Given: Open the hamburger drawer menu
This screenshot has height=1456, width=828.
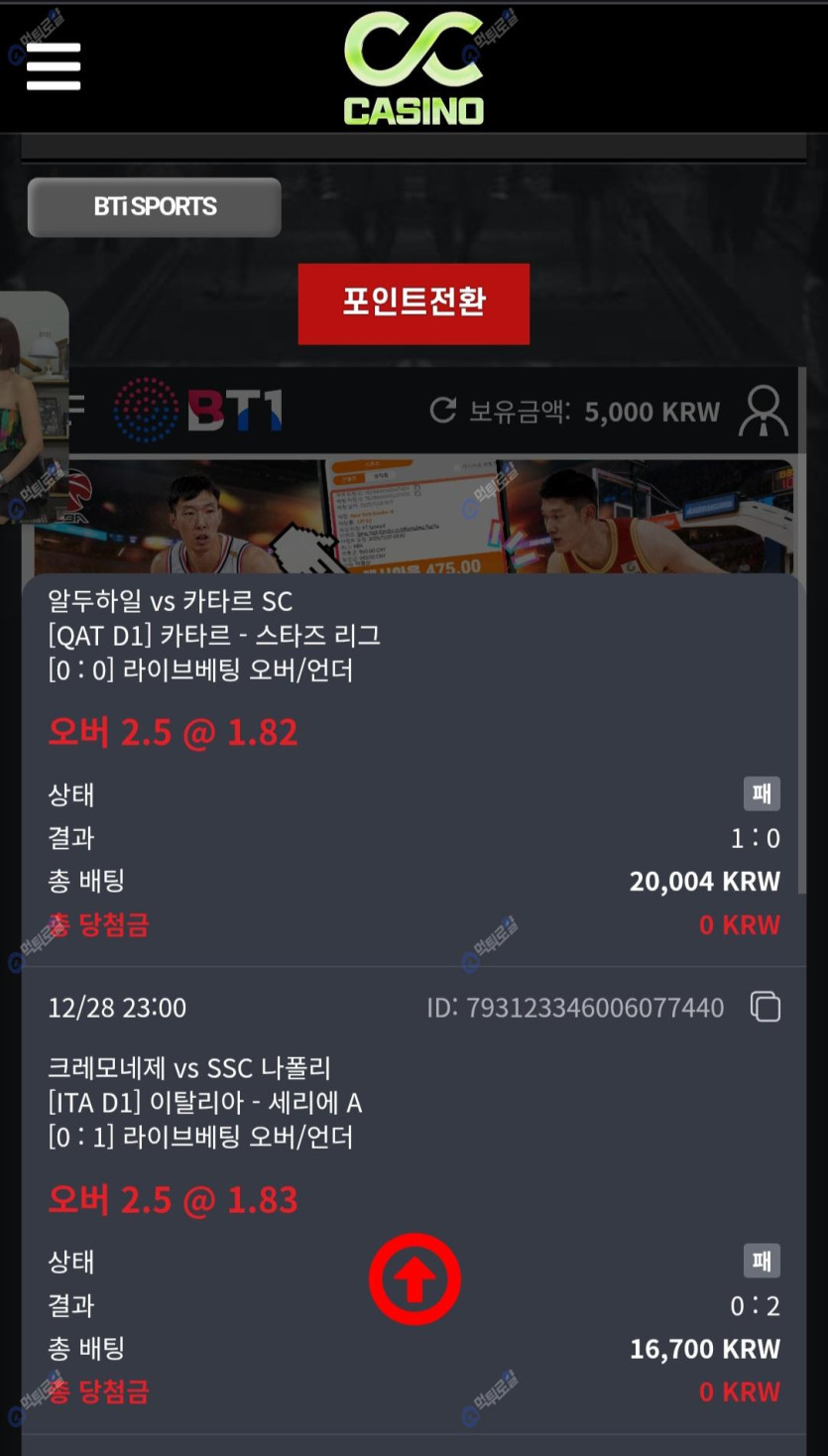Looking at the screenshot, I should pyautogui.click(x=54, y=66).
